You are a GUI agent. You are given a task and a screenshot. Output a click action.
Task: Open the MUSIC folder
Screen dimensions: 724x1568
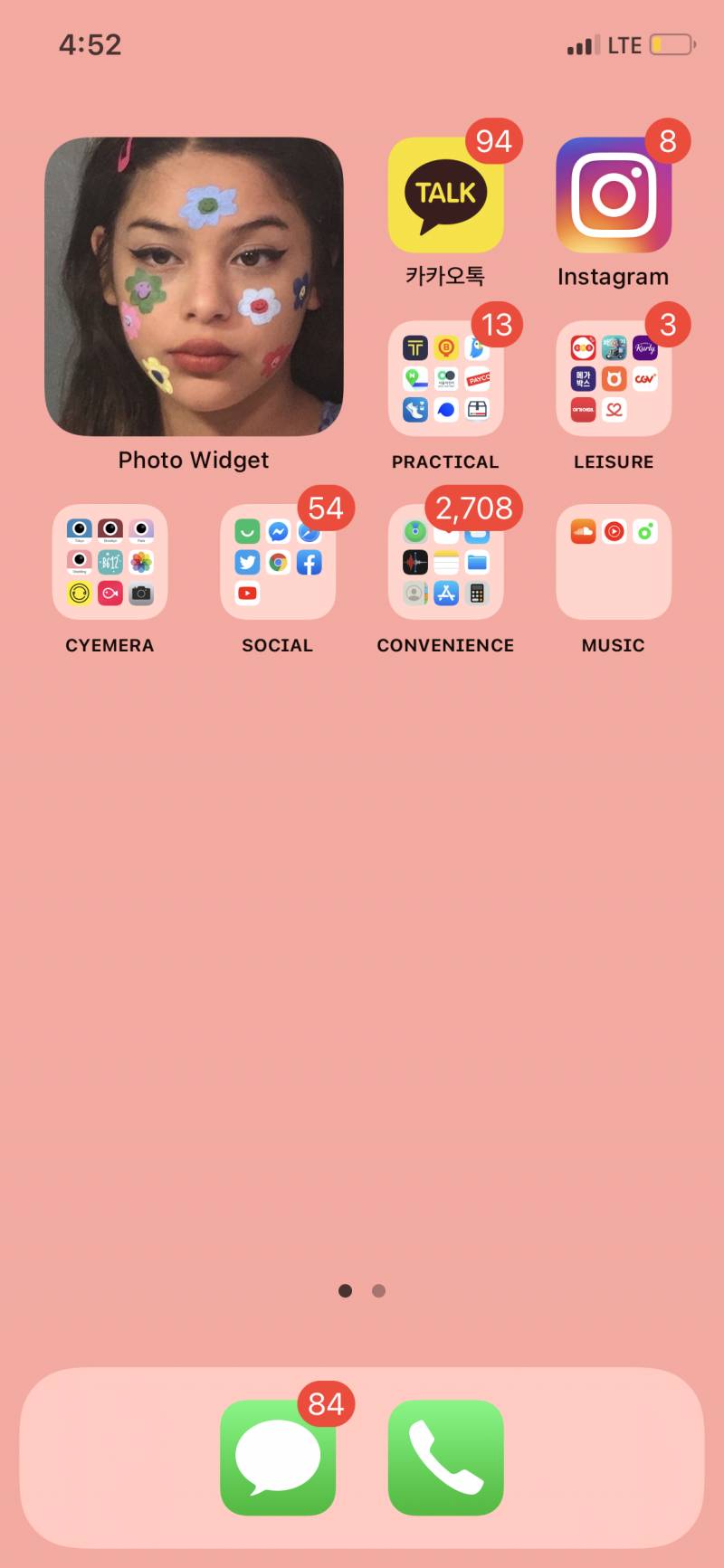point(613,562)
